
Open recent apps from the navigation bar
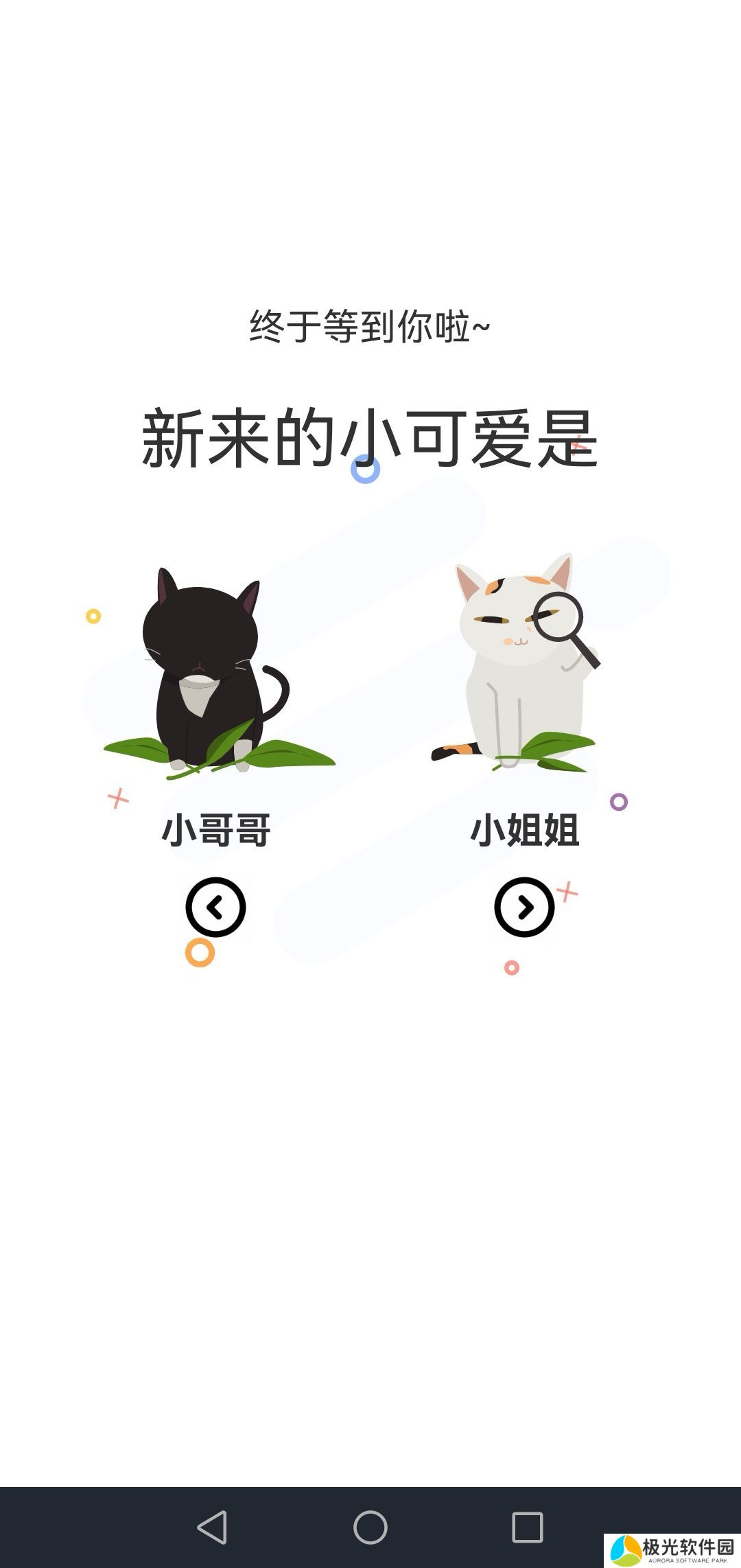[x=528, y=1527]
